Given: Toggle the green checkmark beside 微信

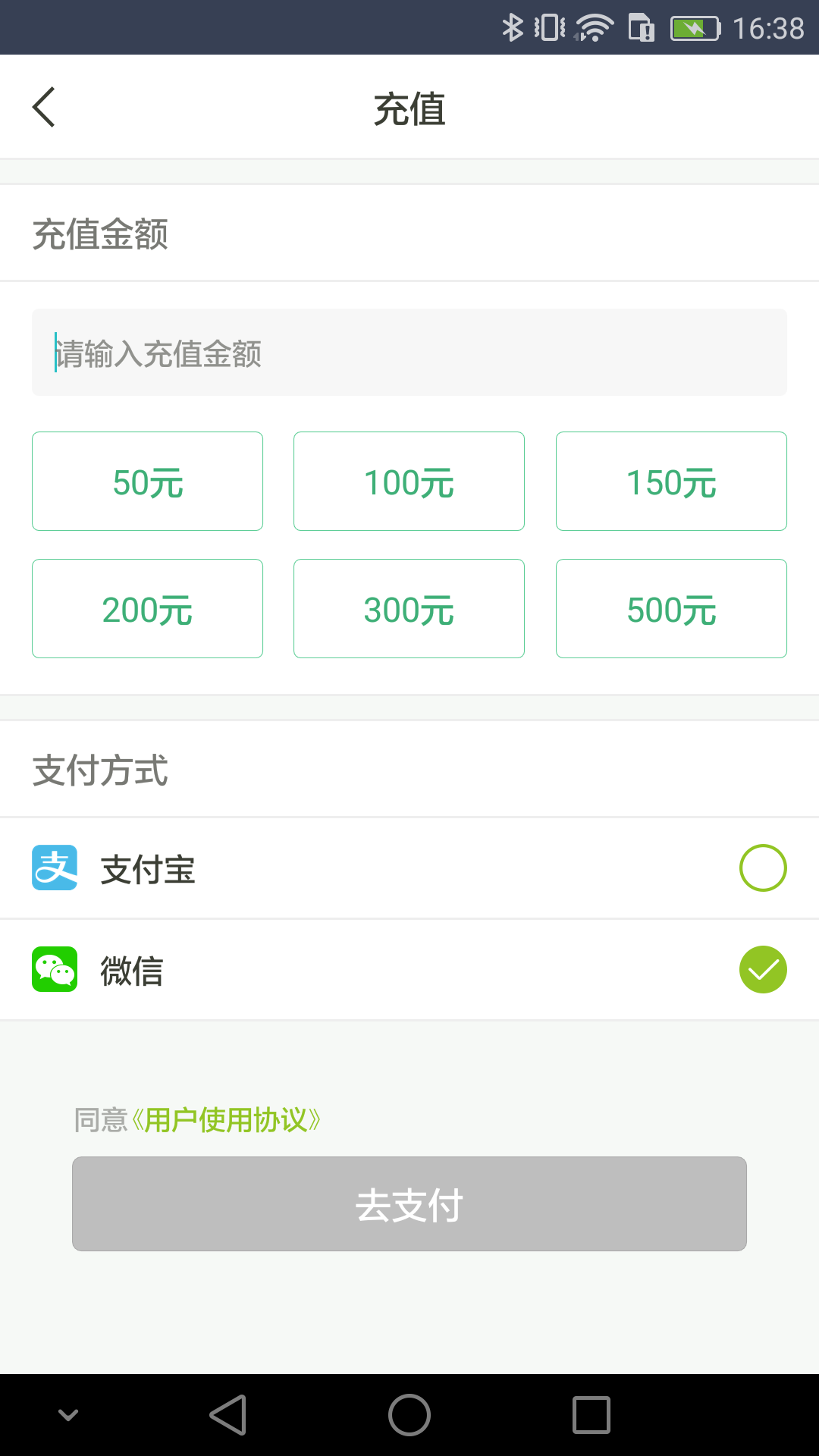Looking at the screenshot, I should [x=763, y=969].
